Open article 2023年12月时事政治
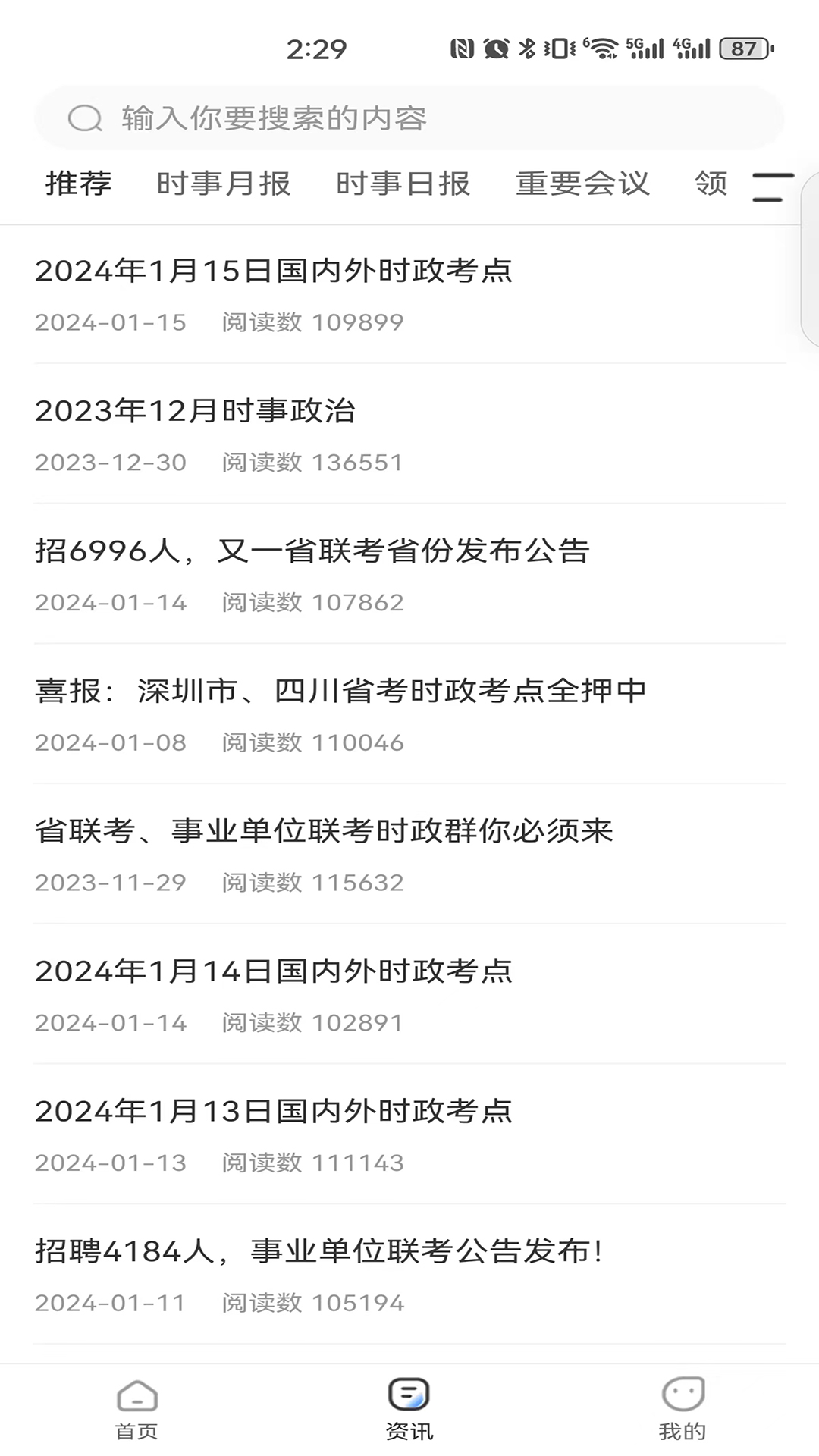The image size is (819, 1456). (197, 411)
